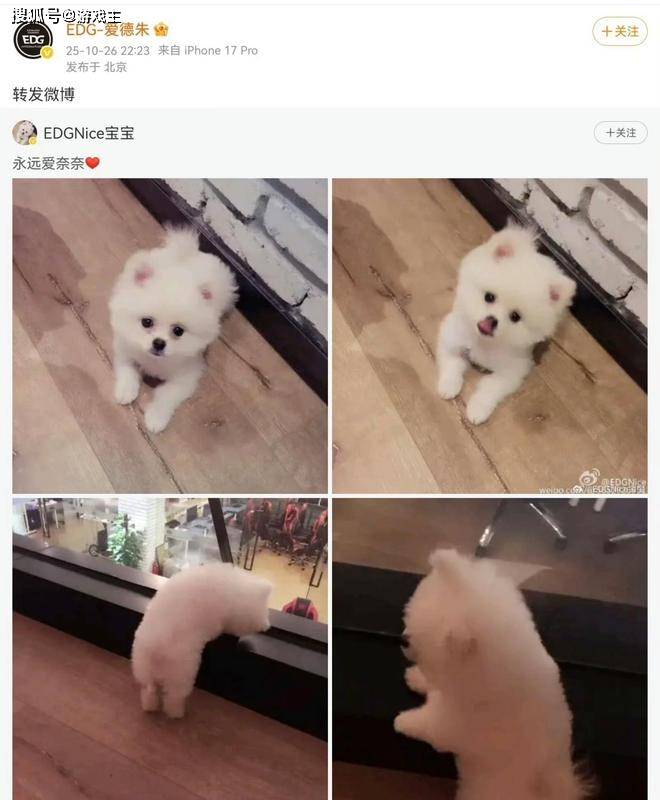Follow the EDGNice宝宝 account
660x800 pixels.
point(619,133)
